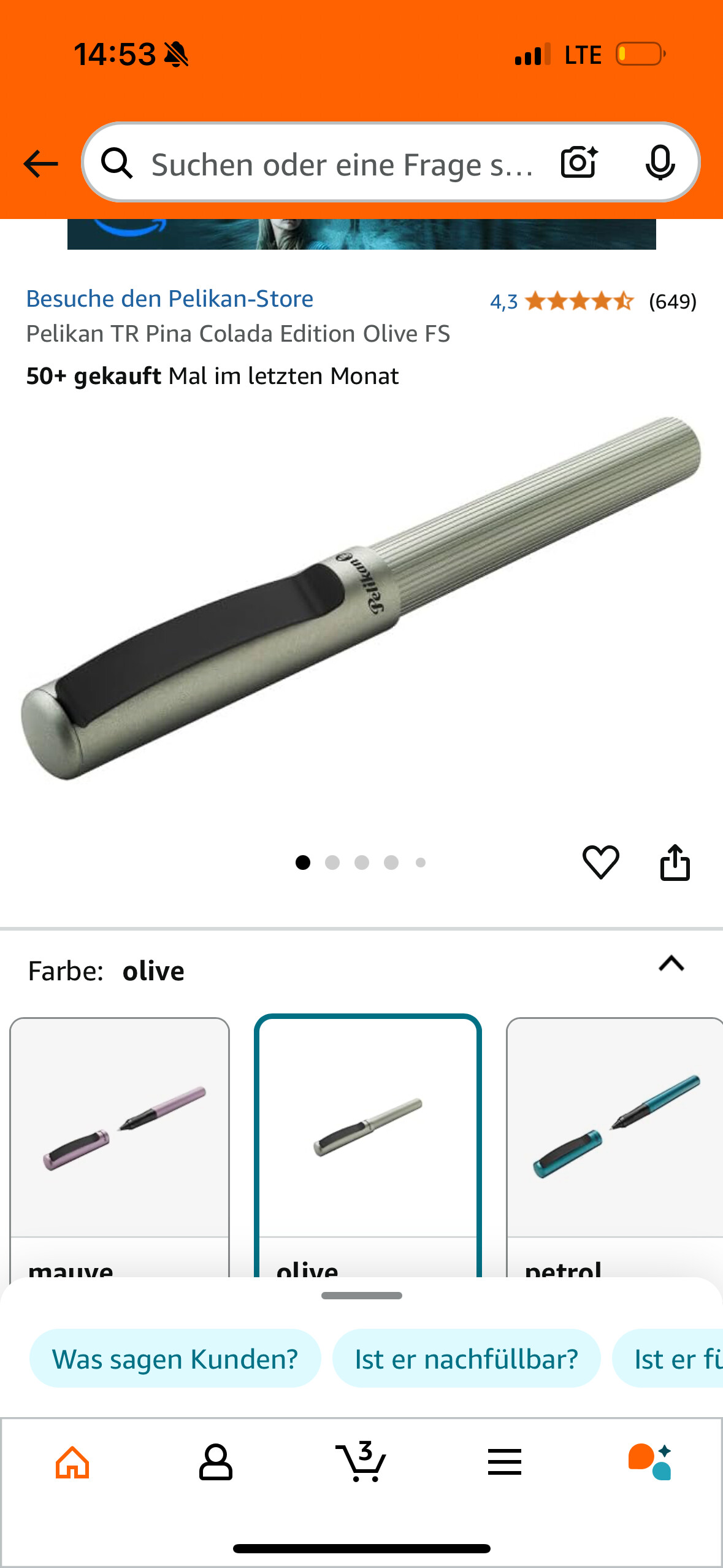Start voice search with microphone
Screen dimensions: 723x1568
(660, 163)
